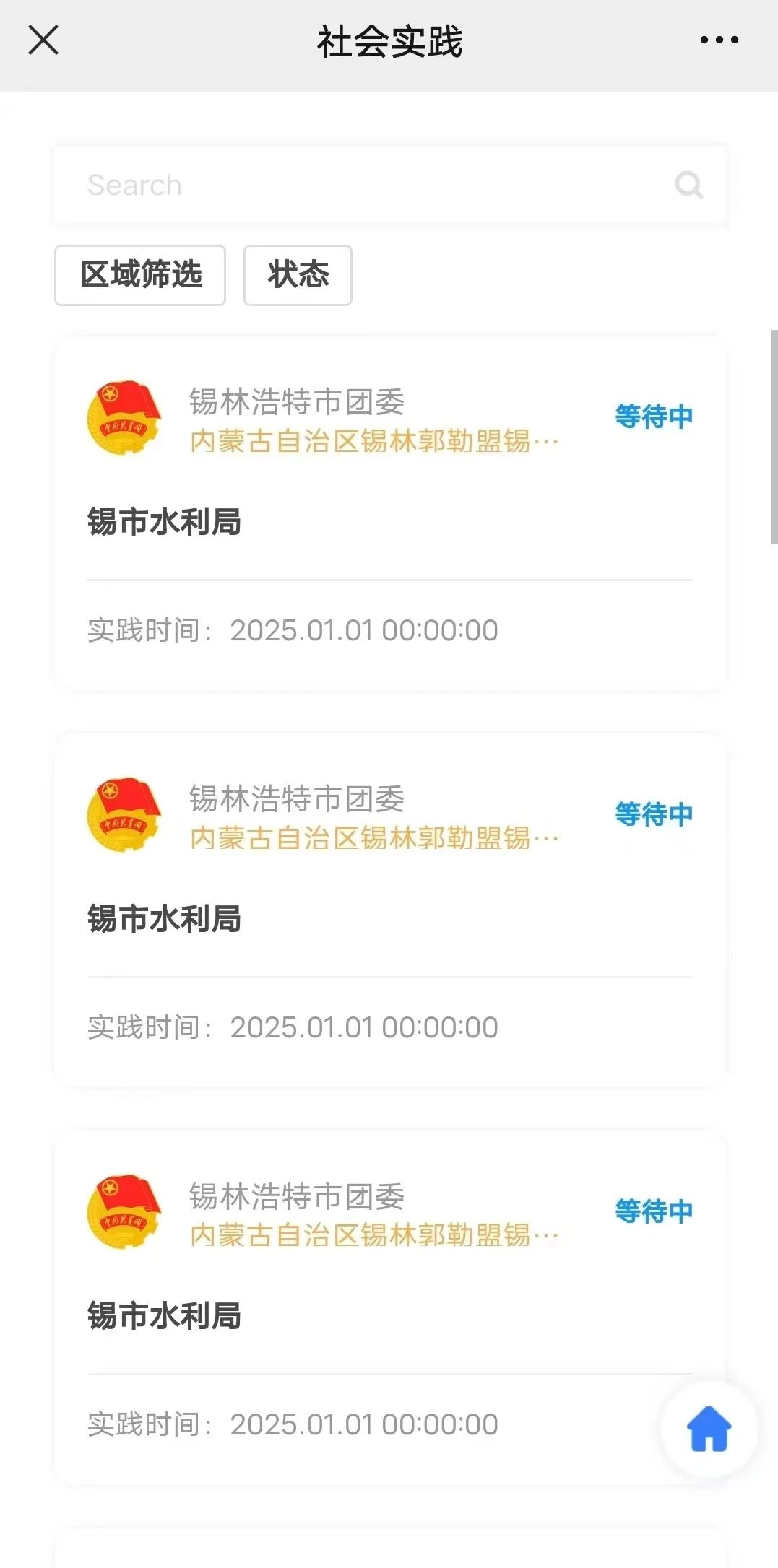Focus the Search input field
778x1568 pixels.
(361, 186)
